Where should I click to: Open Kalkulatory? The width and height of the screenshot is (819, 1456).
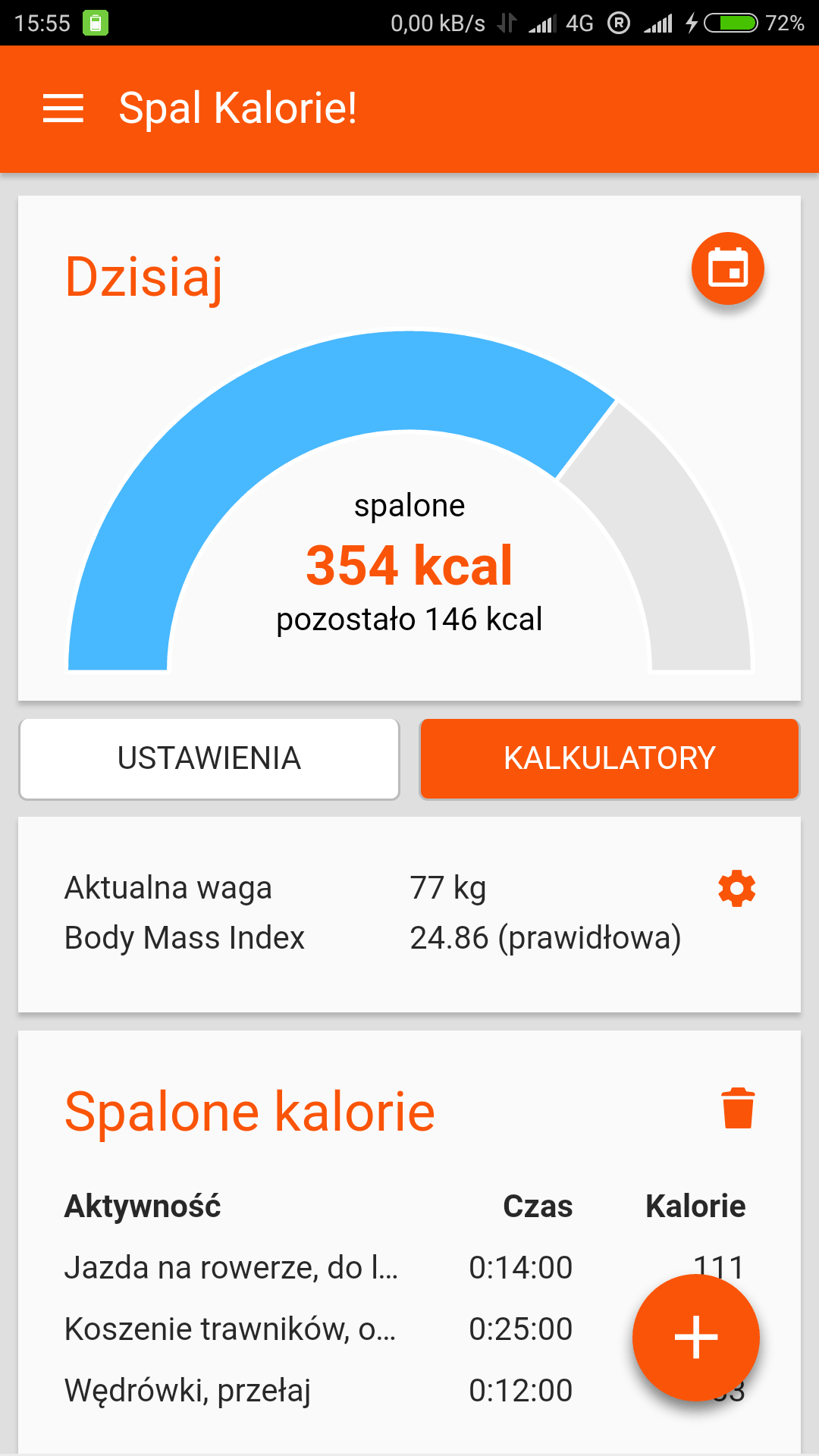coord(610,758)
